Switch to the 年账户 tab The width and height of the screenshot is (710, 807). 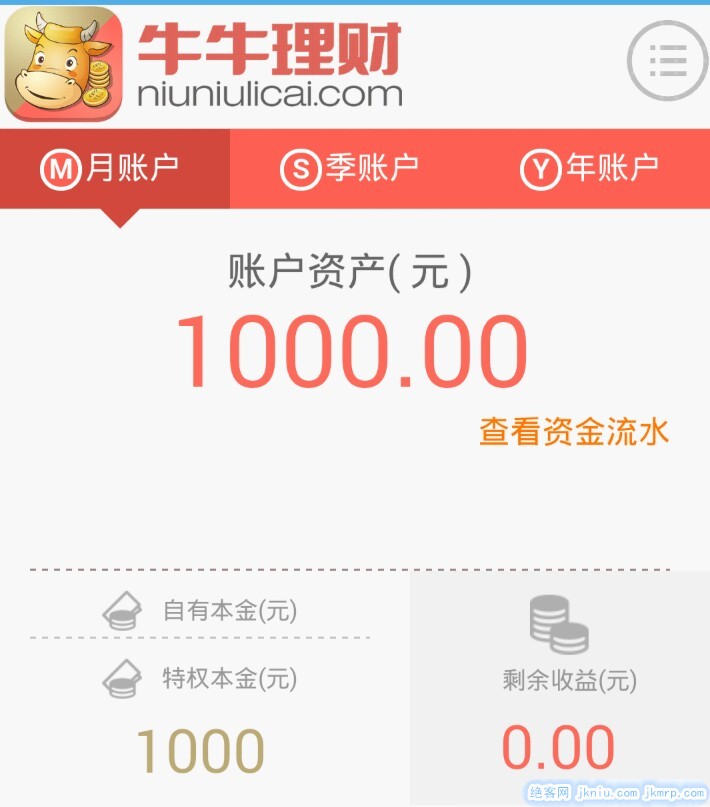590,168
